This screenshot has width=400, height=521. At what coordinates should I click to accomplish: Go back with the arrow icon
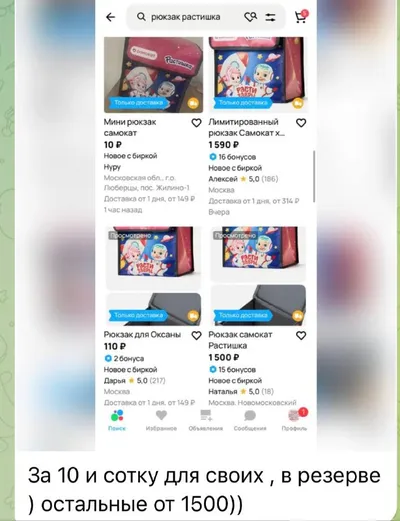point(110,17)
